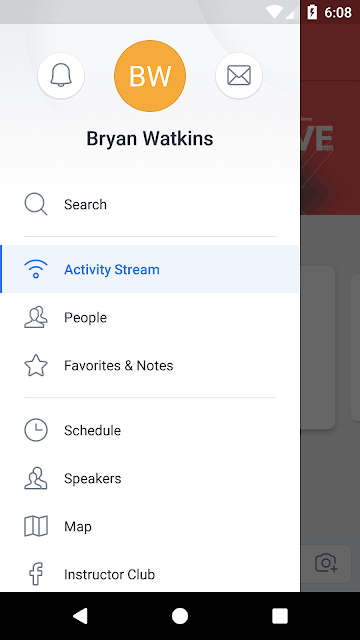360x640 pixels.
Task: Open the Speakers list
Action: click(x=150, y=478)
